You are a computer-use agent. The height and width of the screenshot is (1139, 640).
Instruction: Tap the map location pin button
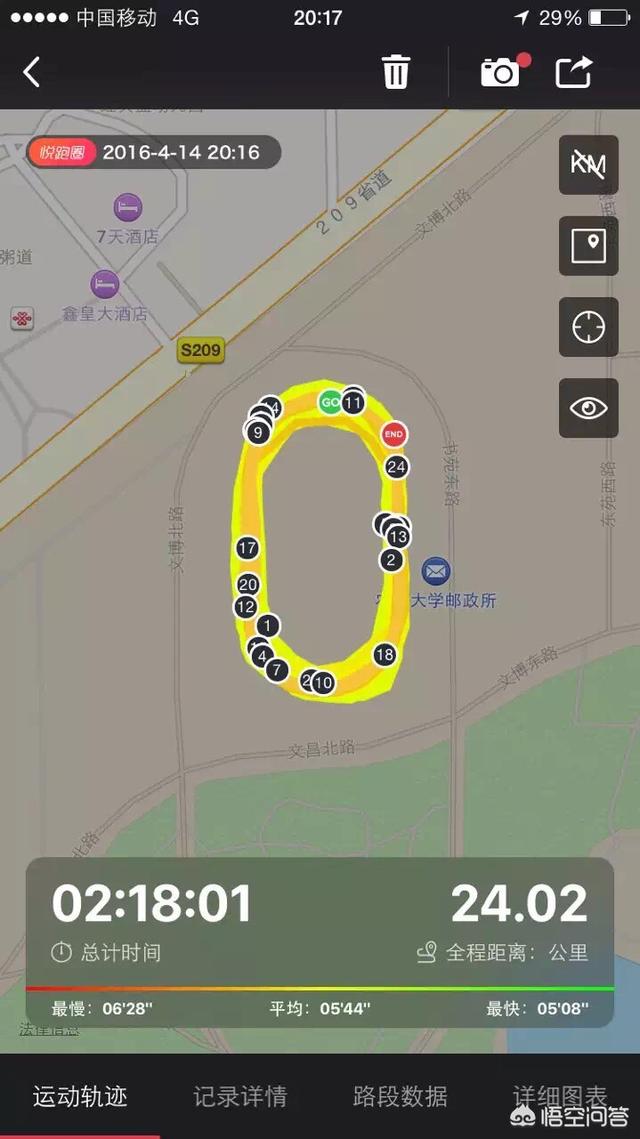coord(588,246)
